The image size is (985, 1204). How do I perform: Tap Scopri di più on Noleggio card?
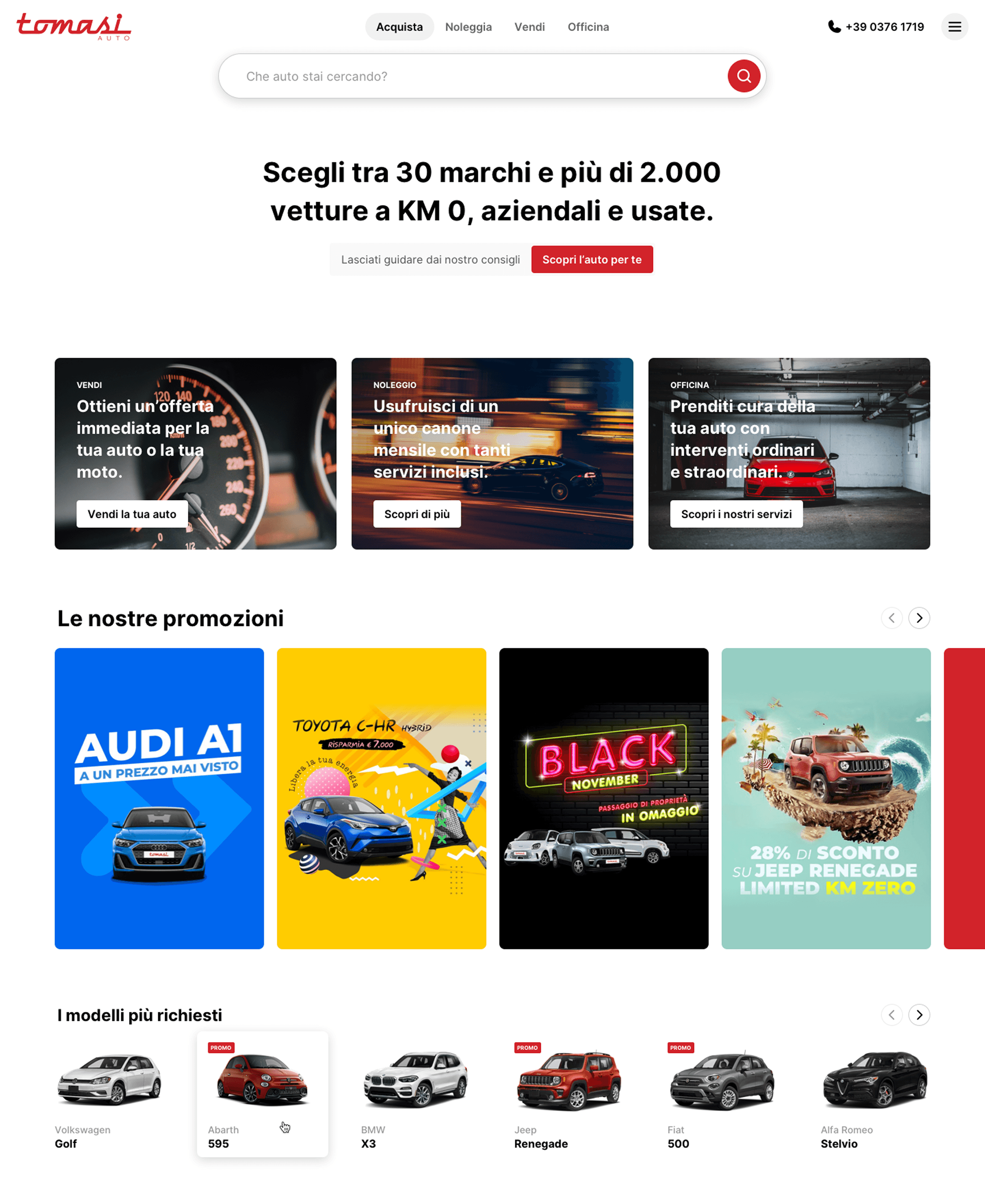coord(416,514)
